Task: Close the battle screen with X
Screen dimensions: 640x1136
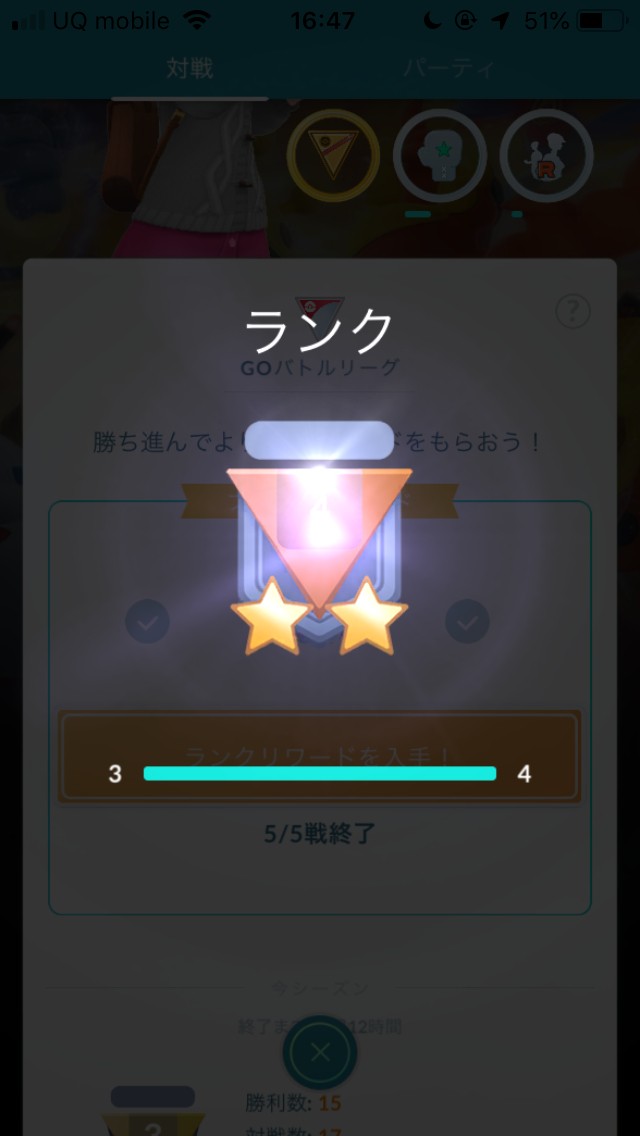Action: point(320,1052)
